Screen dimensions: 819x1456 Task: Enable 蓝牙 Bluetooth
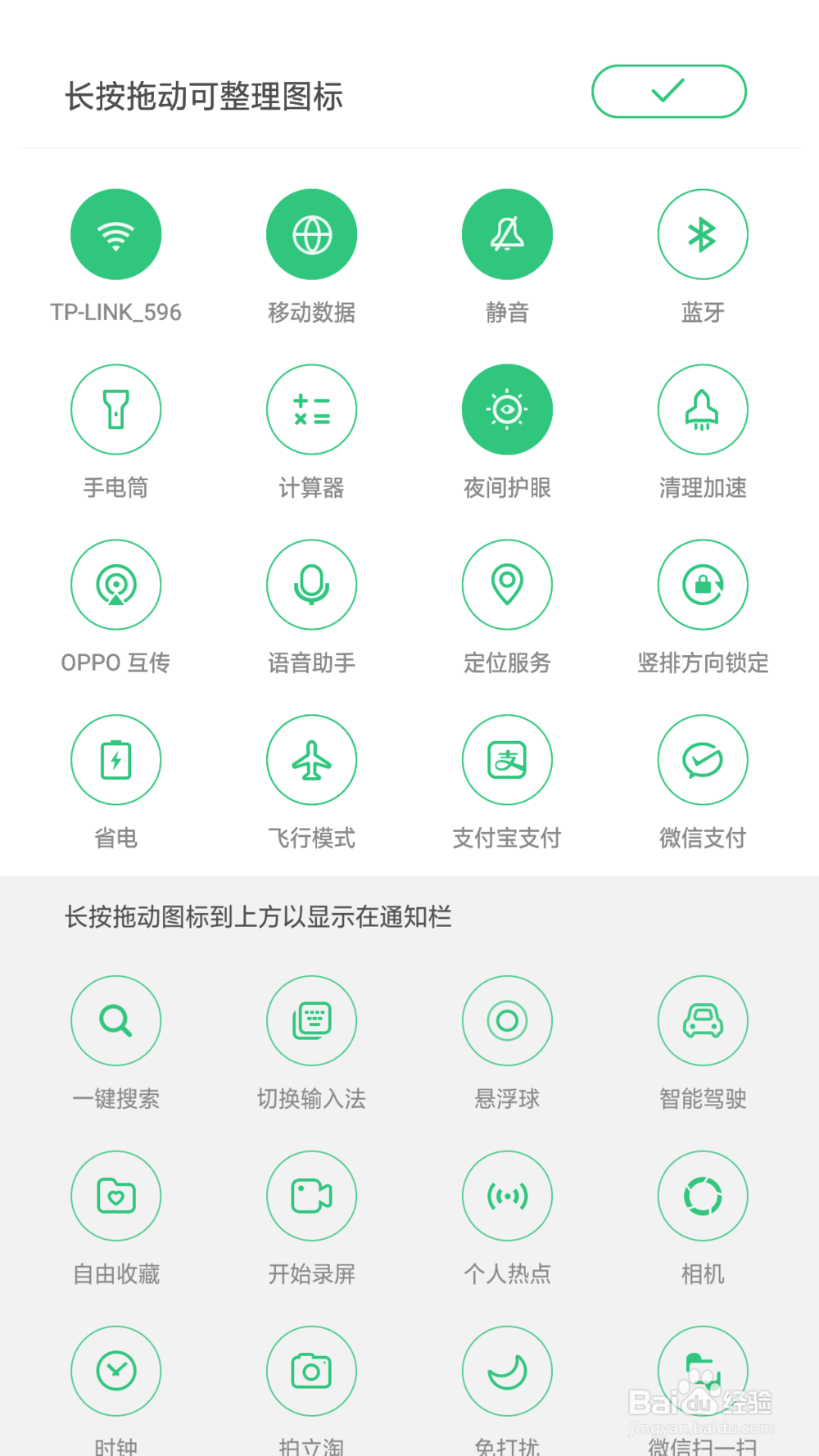pos(703,234)
